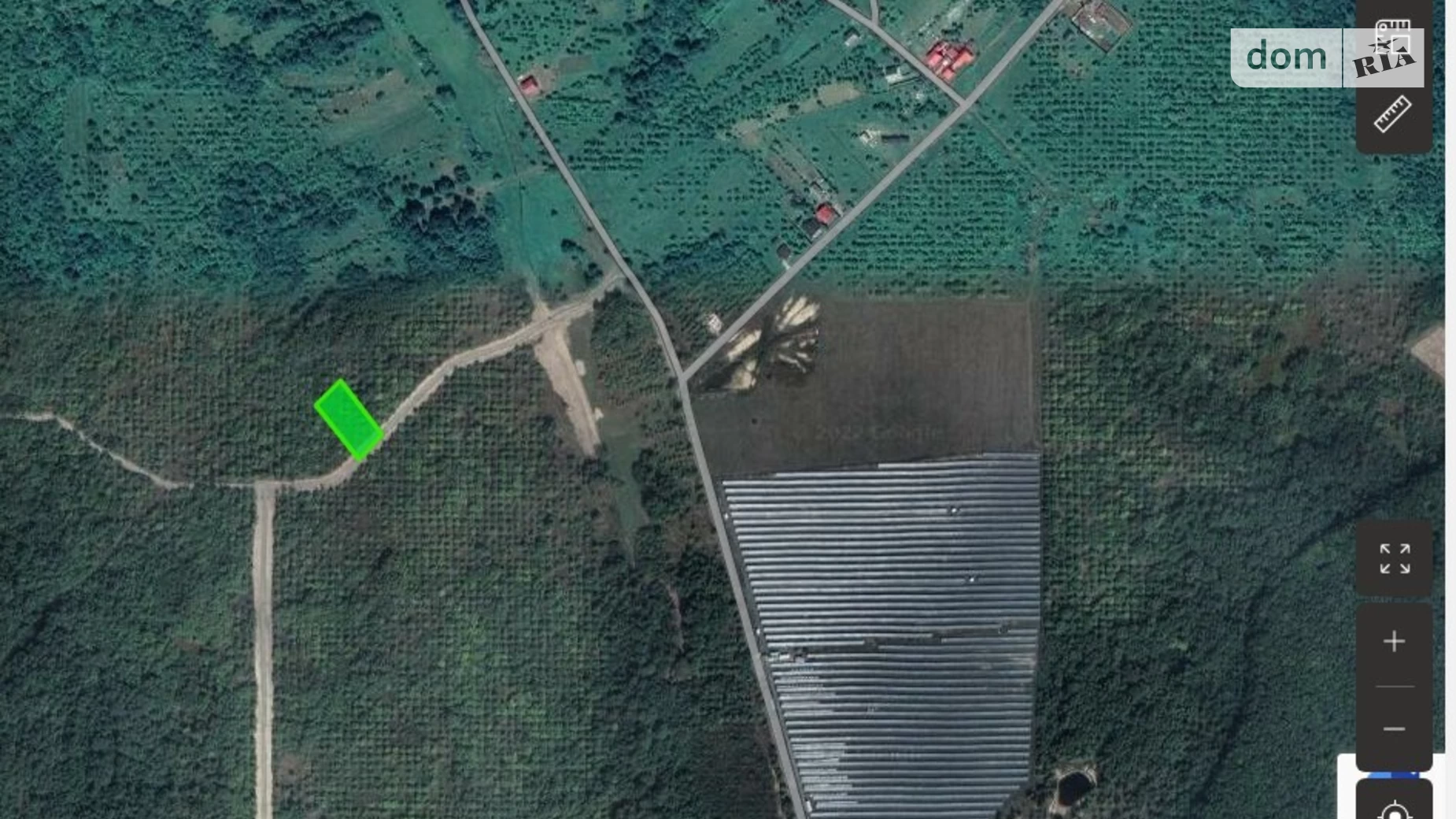Screen dimensions: 1456x819
Task: Open the ruler measurement tool
Action: click(x=1392, y=114)
